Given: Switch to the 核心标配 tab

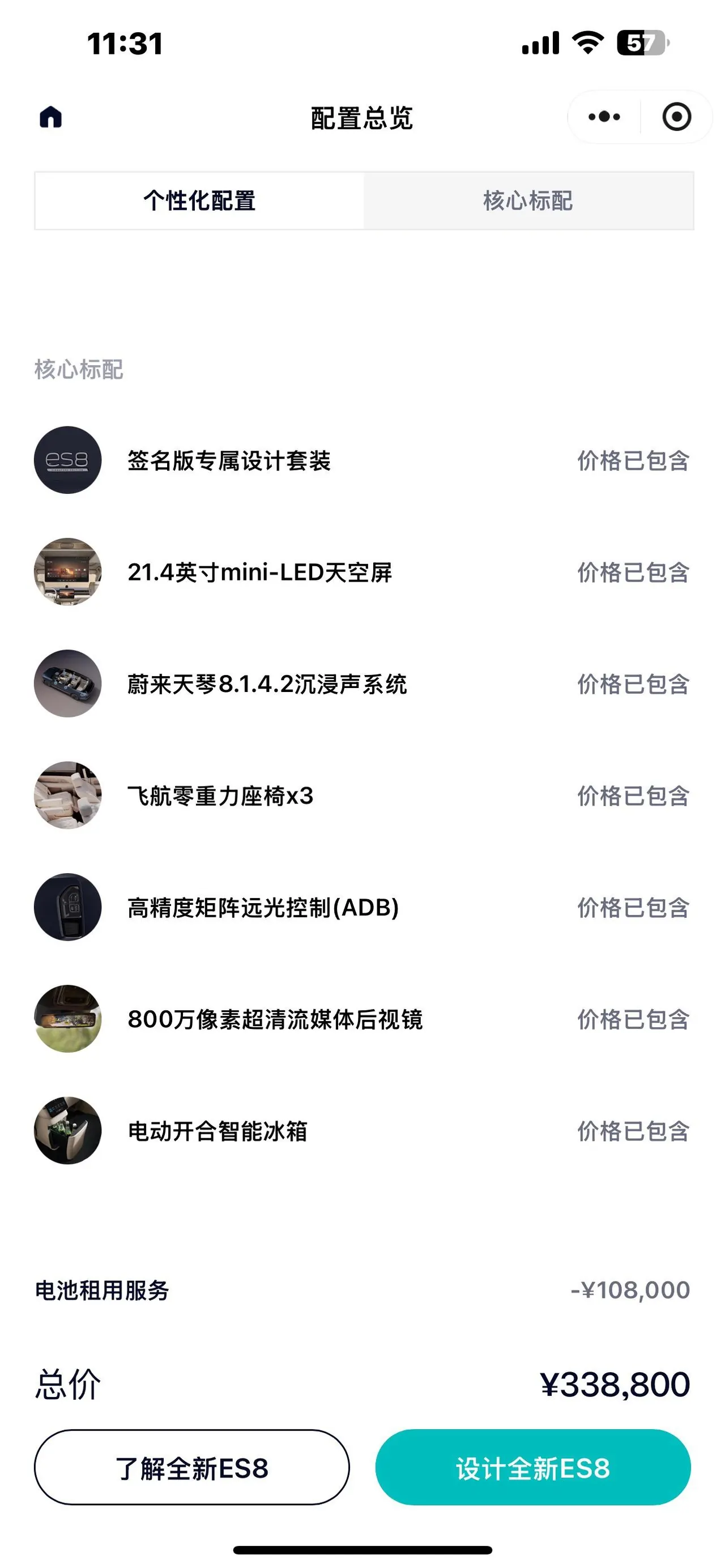Looking at the screenshot, I should 528,201.
